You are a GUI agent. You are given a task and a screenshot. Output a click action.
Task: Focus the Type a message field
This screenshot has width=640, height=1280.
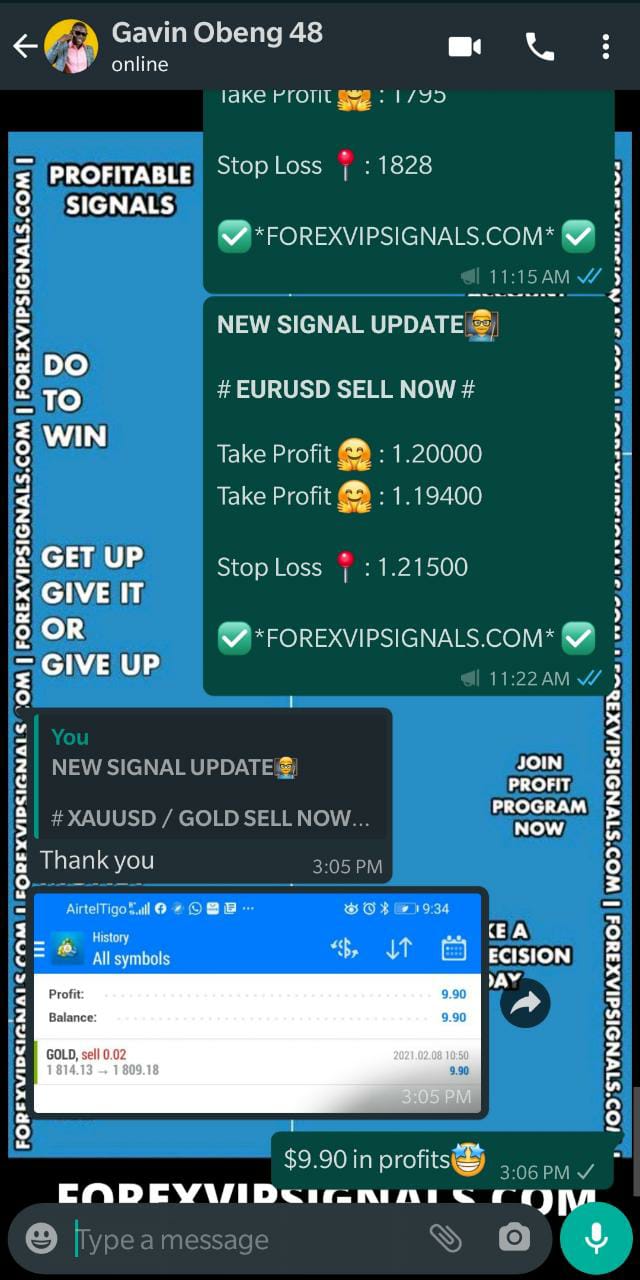click(x=240, y=1240)
